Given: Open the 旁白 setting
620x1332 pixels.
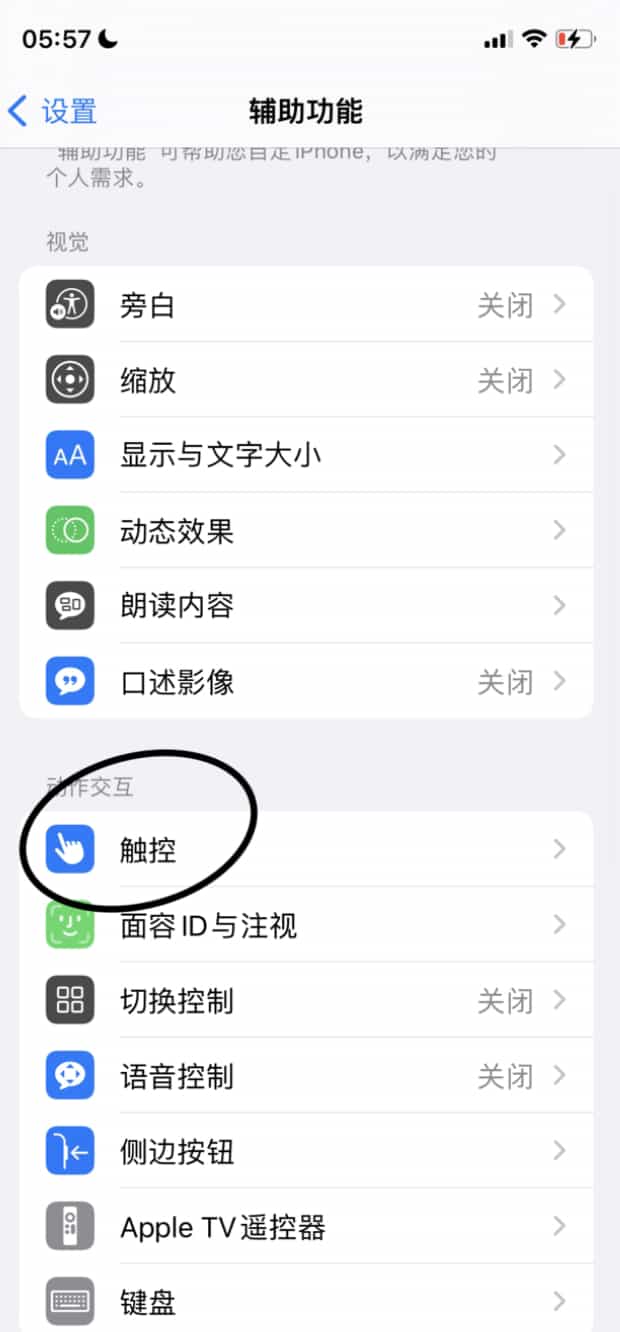Looking at the screenshot, I should pos(305,305).
